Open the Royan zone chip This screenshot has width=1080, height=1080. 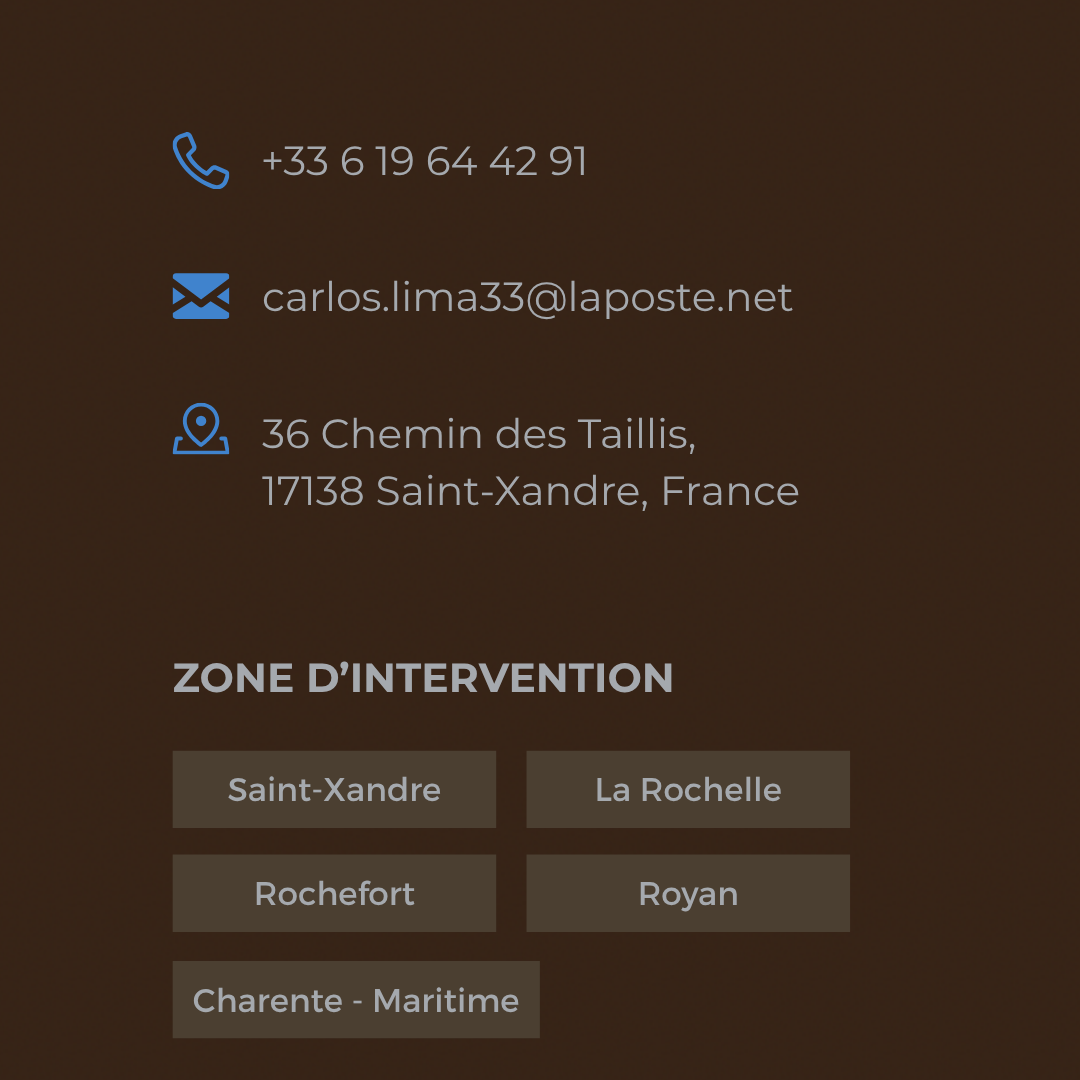(x=688, y=893)
